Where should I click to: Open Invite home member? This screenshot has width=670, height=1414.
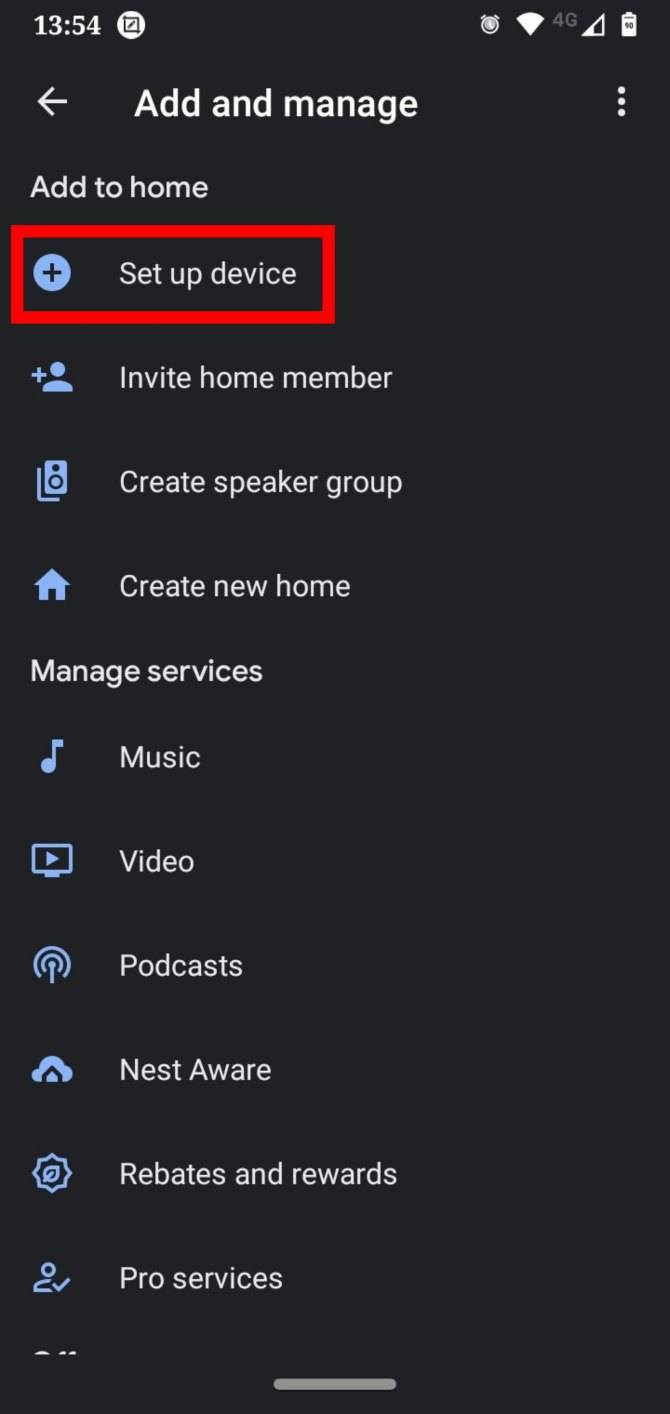click(255, 378)
